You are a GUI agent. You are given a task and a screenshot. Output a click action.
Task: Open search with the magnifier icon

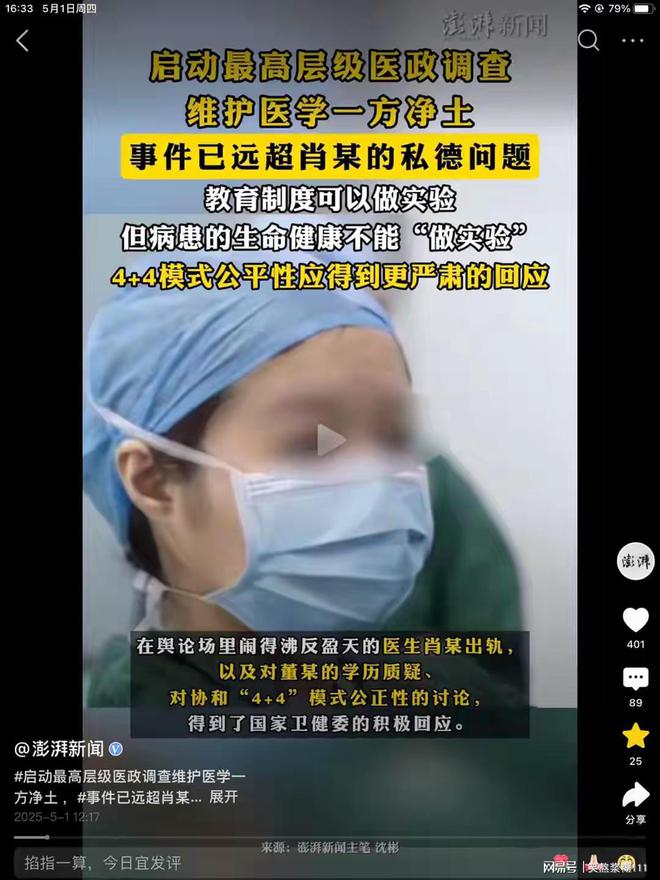(589, 40)
